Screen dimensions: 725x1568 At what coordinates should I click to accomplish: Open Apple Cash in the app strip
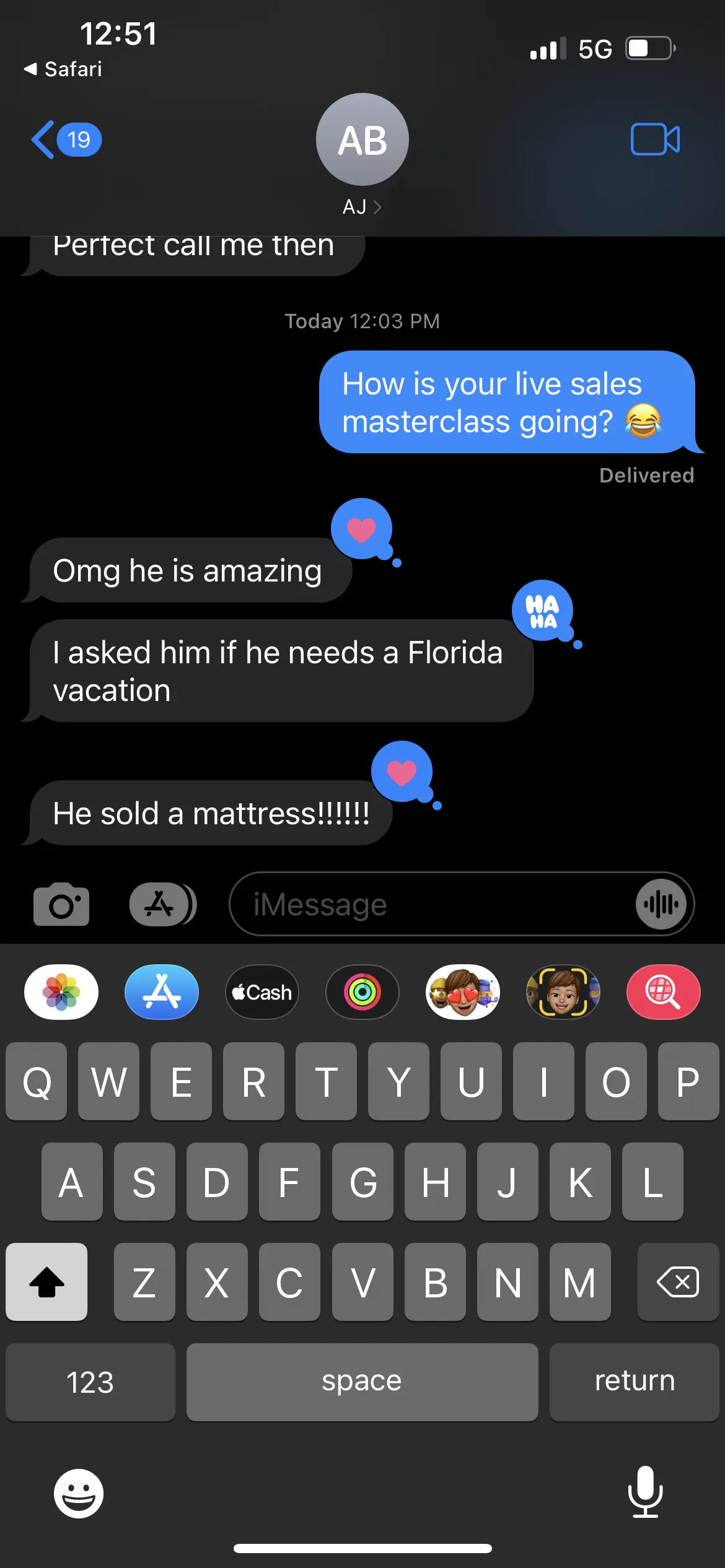pos(262,992)
